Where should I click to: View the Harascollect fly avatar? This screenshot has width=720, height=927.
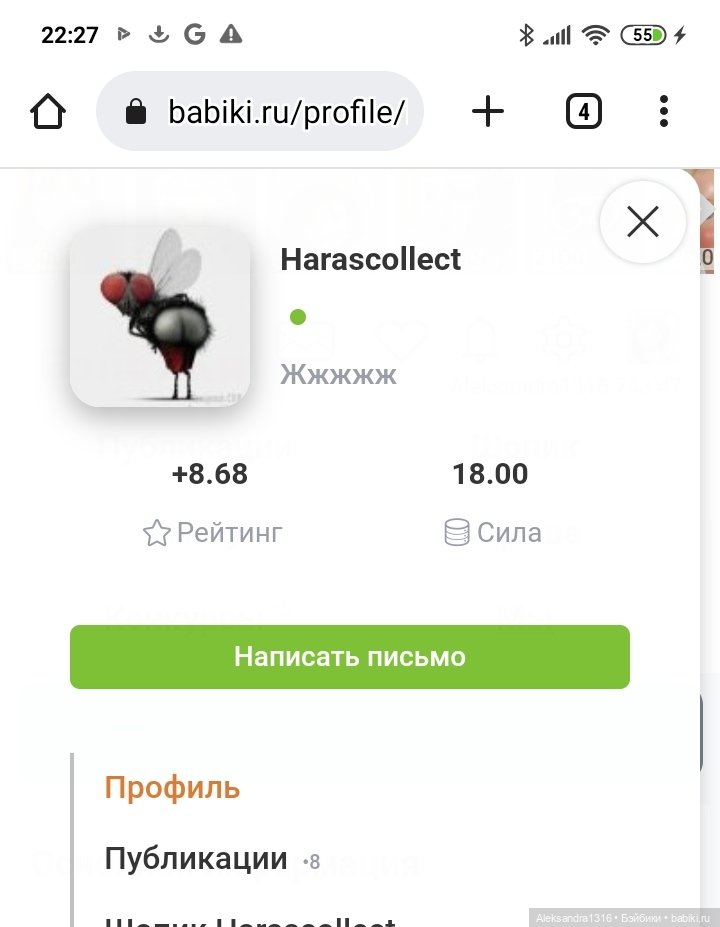pyautogui.click(x=160, y=316)
